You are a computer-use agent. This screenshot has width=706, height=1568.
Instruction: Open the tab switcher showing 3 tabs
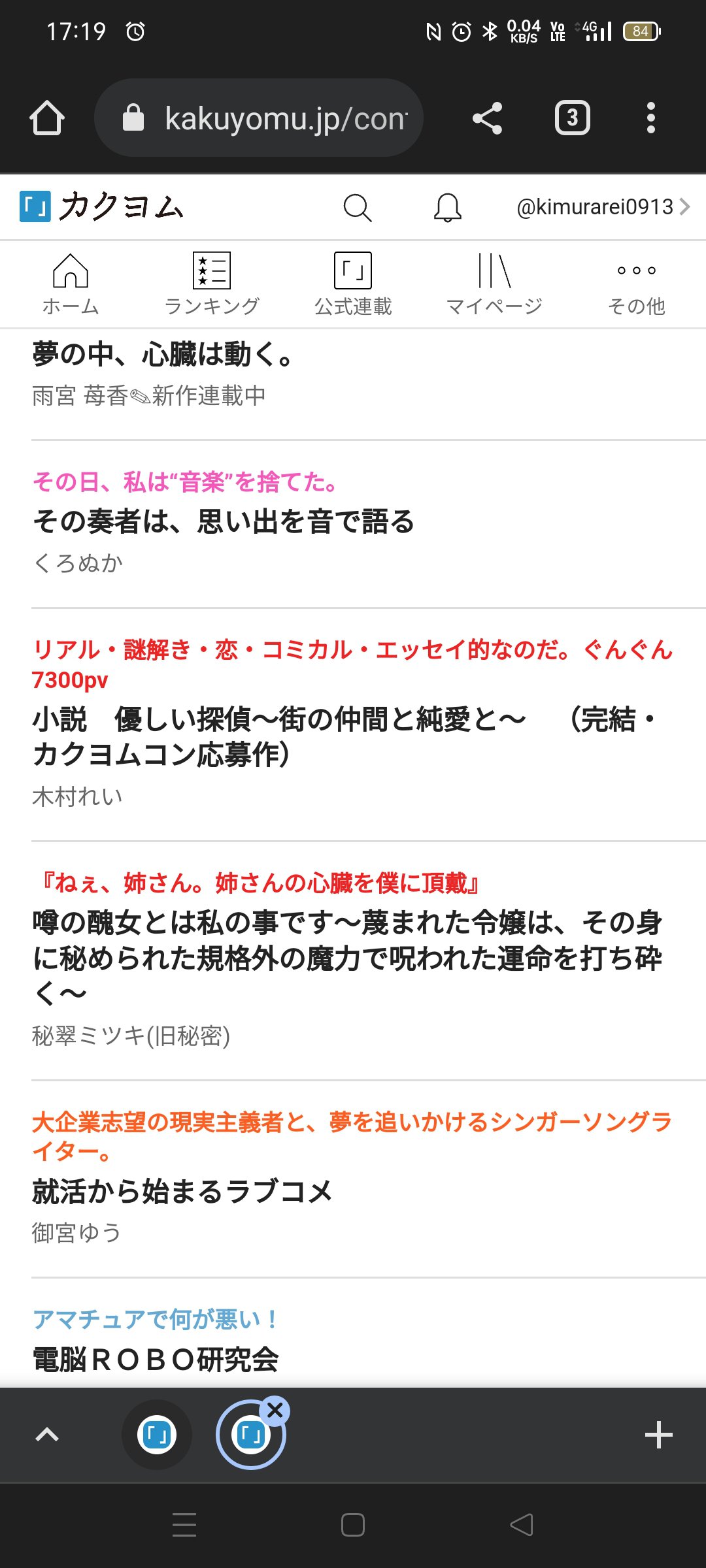(572, 118)
